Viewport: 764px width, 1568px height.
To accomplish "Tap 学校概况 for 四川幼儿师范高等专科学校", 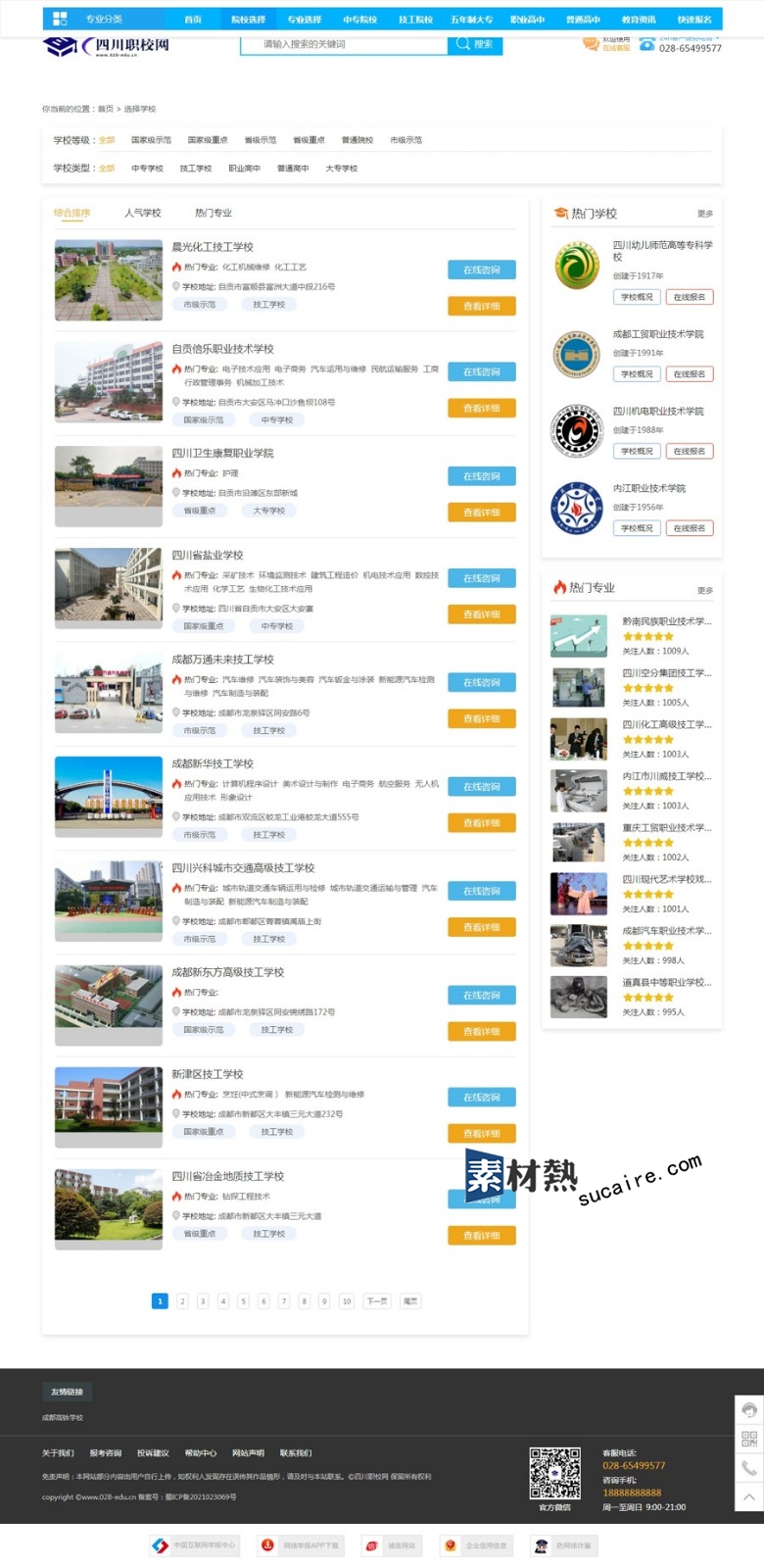I will tap(637, 297).
